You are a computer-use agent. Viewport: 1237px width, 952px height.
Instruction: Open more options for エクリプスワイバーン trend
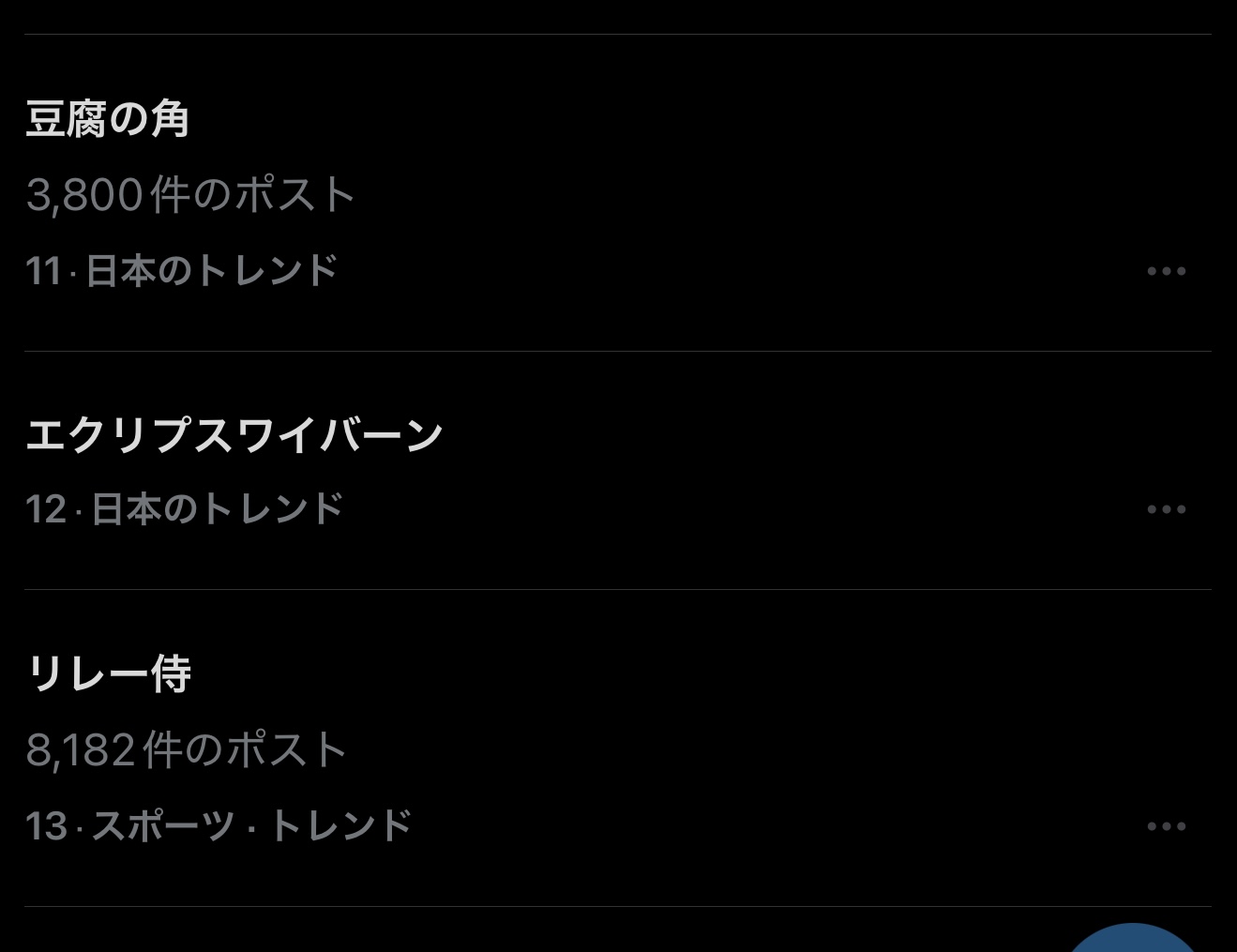(x=1166, y=510)
